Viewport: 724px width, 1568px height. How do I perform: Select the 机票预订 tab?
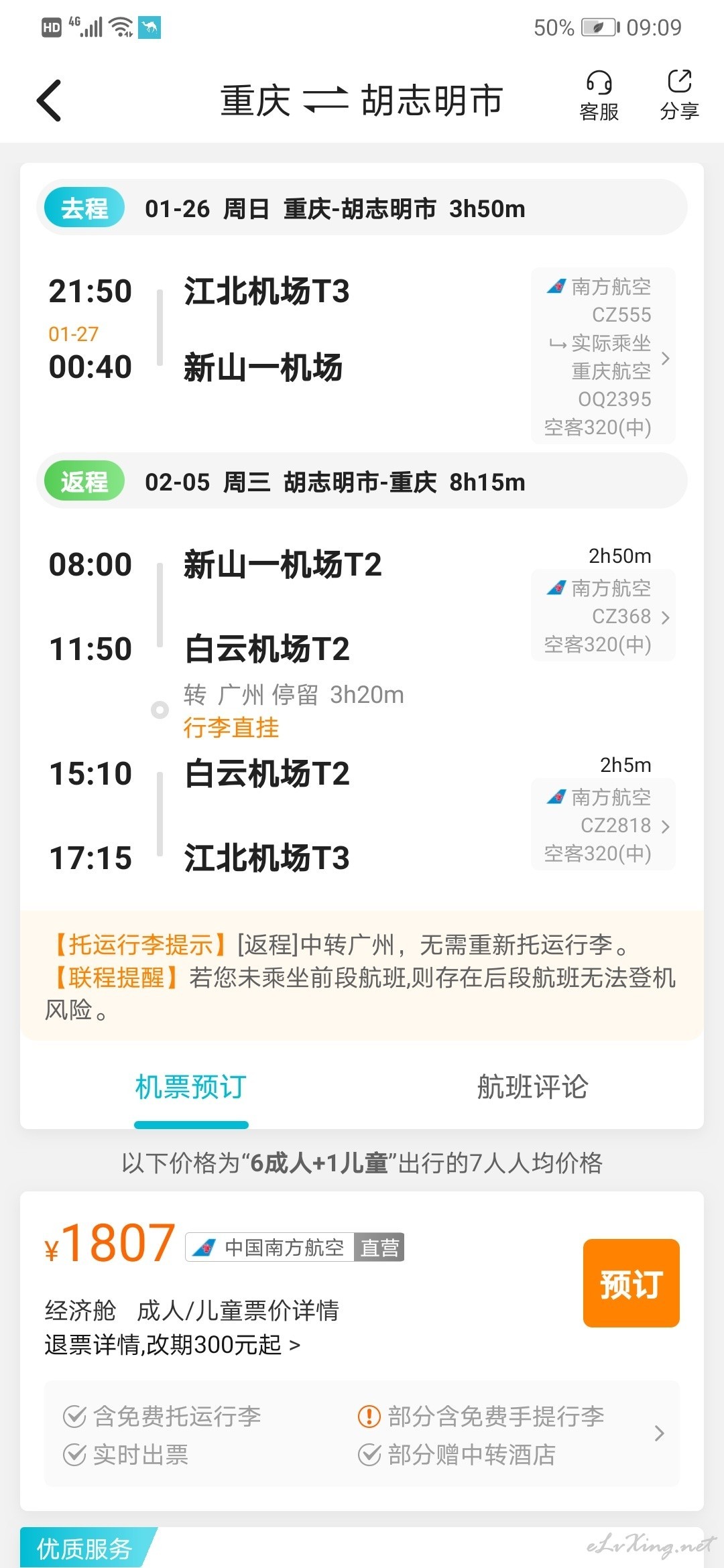click(x=191, y=1086)
